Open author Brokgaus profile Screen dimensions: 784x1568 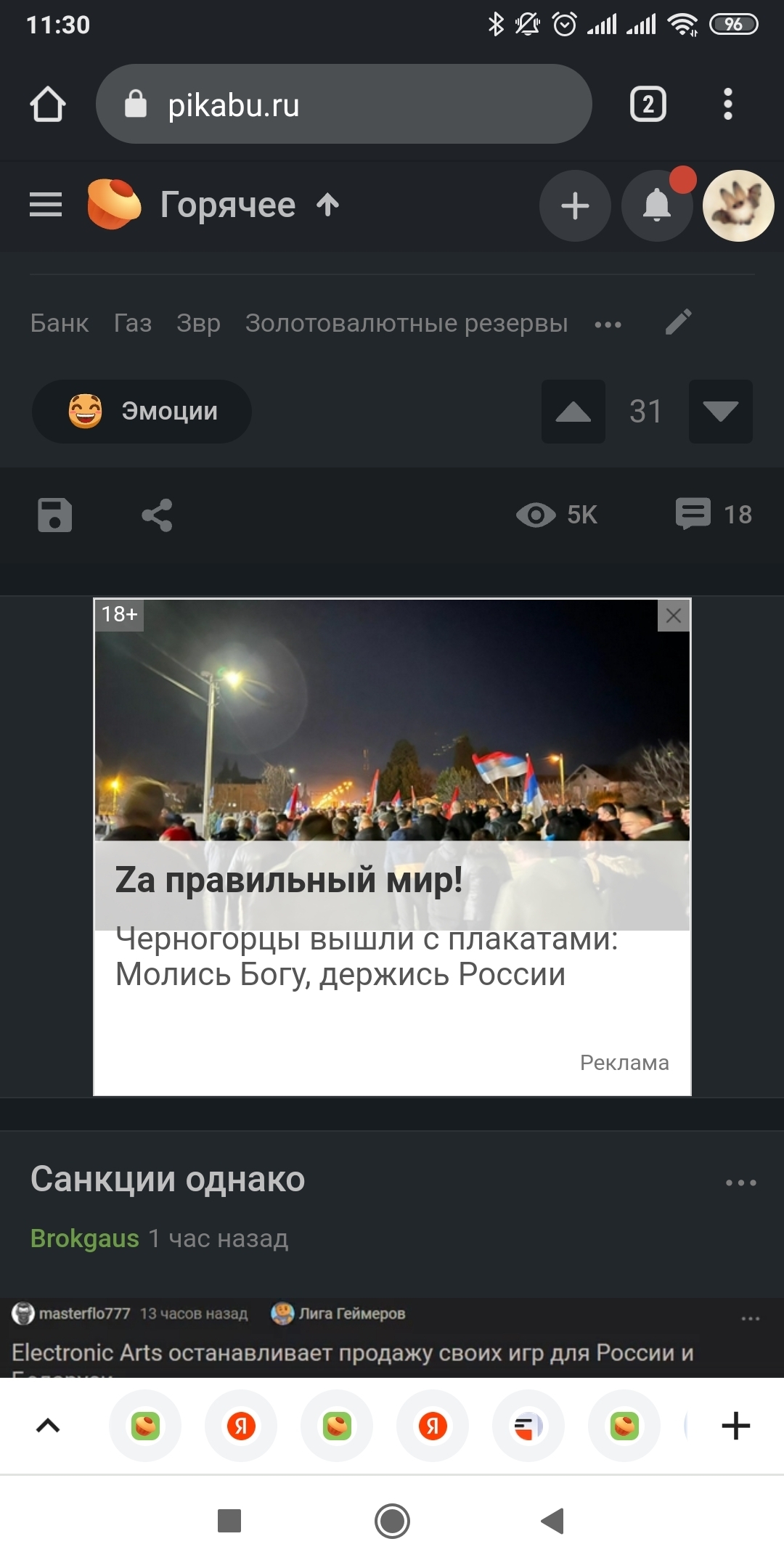click(x=85, y=1238)
